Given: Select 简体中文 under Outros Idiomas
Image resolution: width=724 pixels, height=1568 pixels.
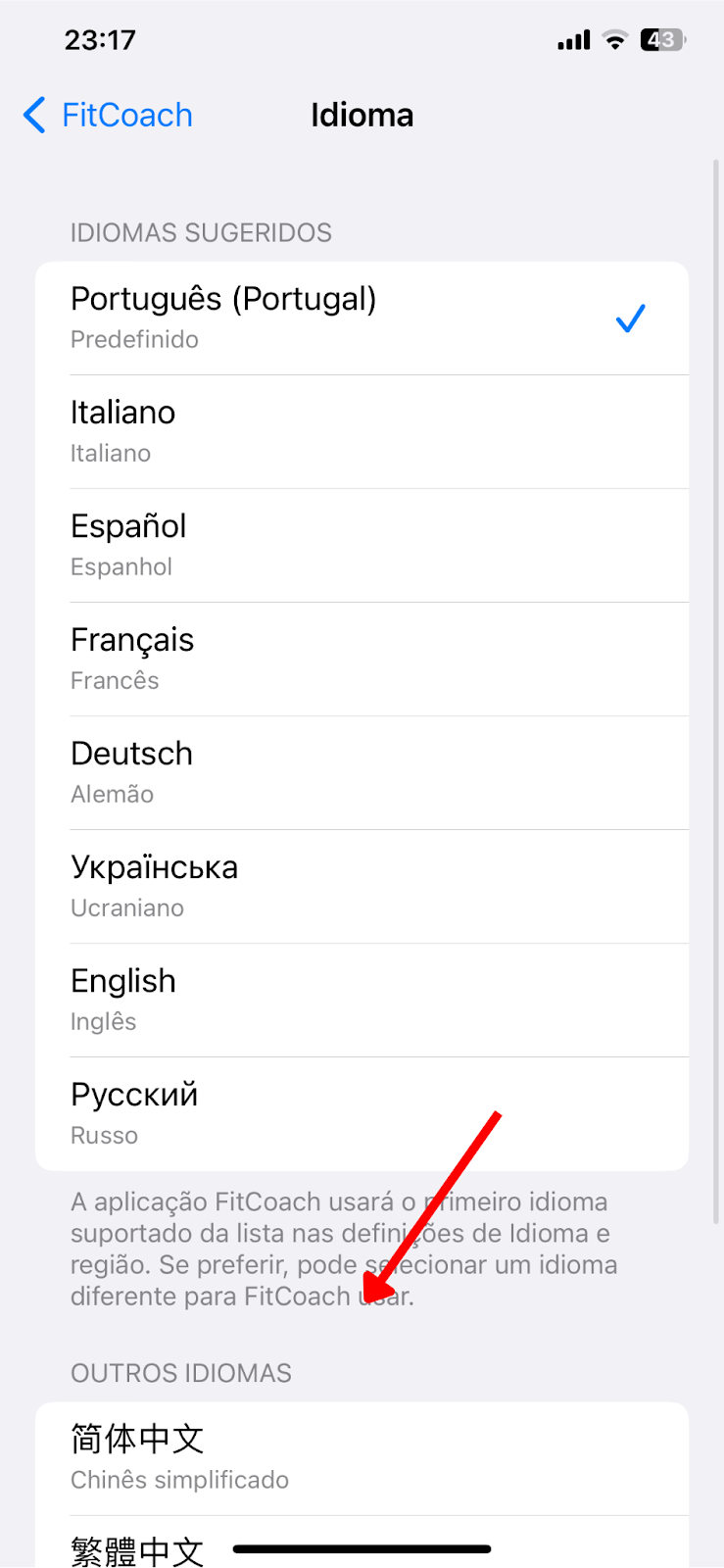Looking at the screenshot, I should [362, 1459].
